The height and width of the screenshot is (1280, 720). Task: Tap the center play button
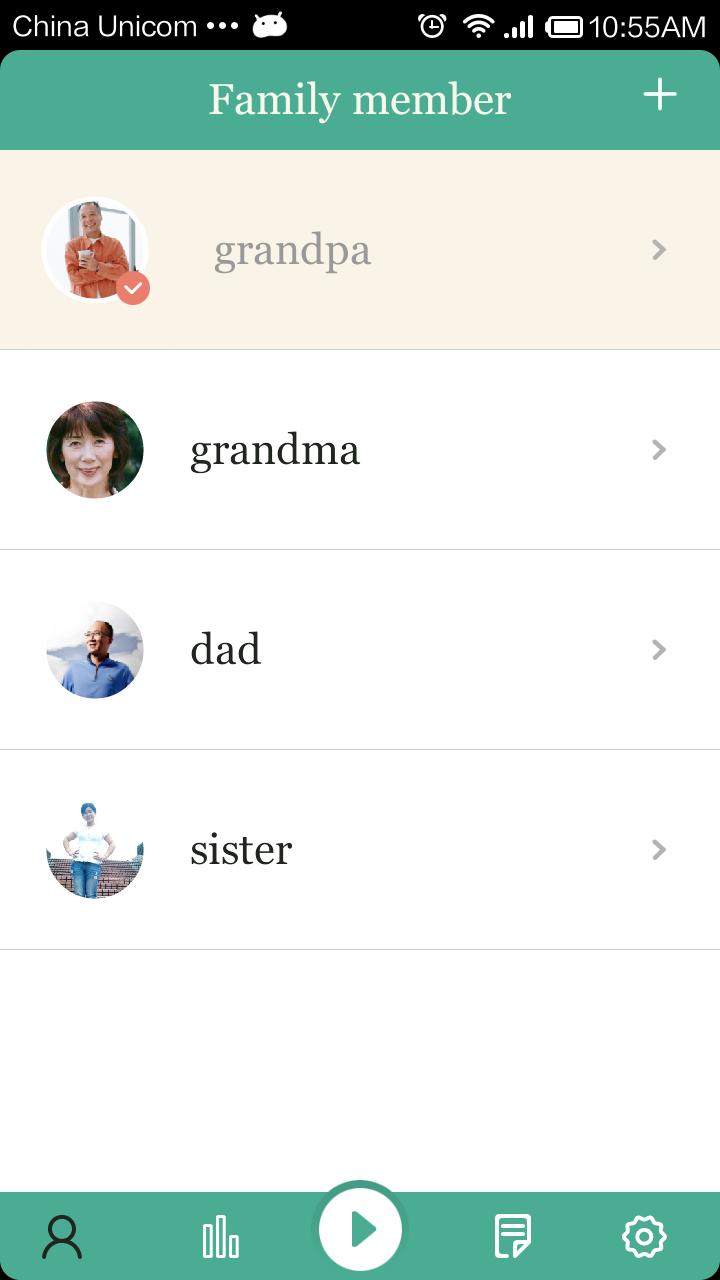[x=361, y=1230]
